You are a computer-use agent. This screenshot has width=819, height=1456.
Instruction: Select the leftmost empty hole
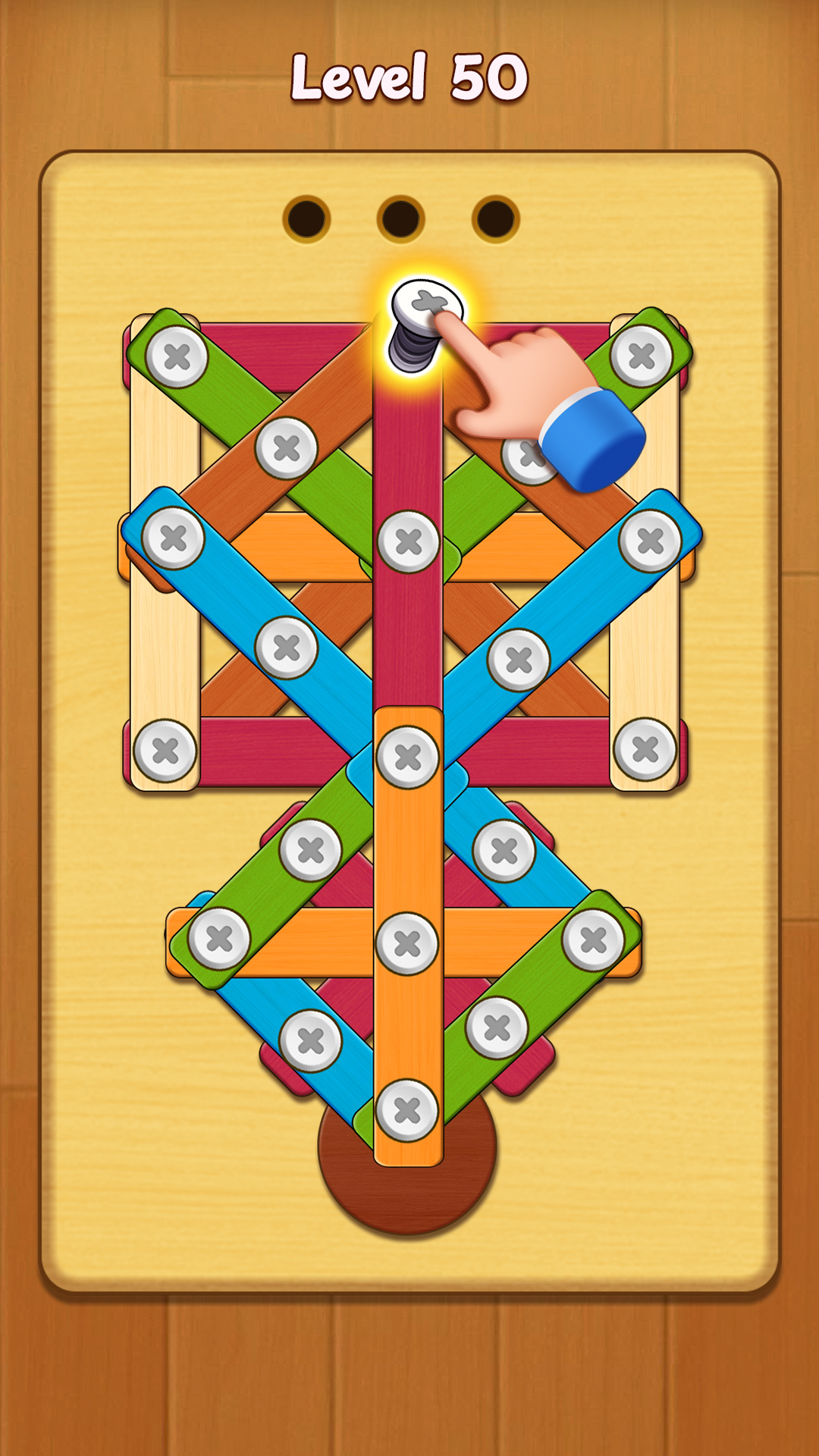point(306,219)
